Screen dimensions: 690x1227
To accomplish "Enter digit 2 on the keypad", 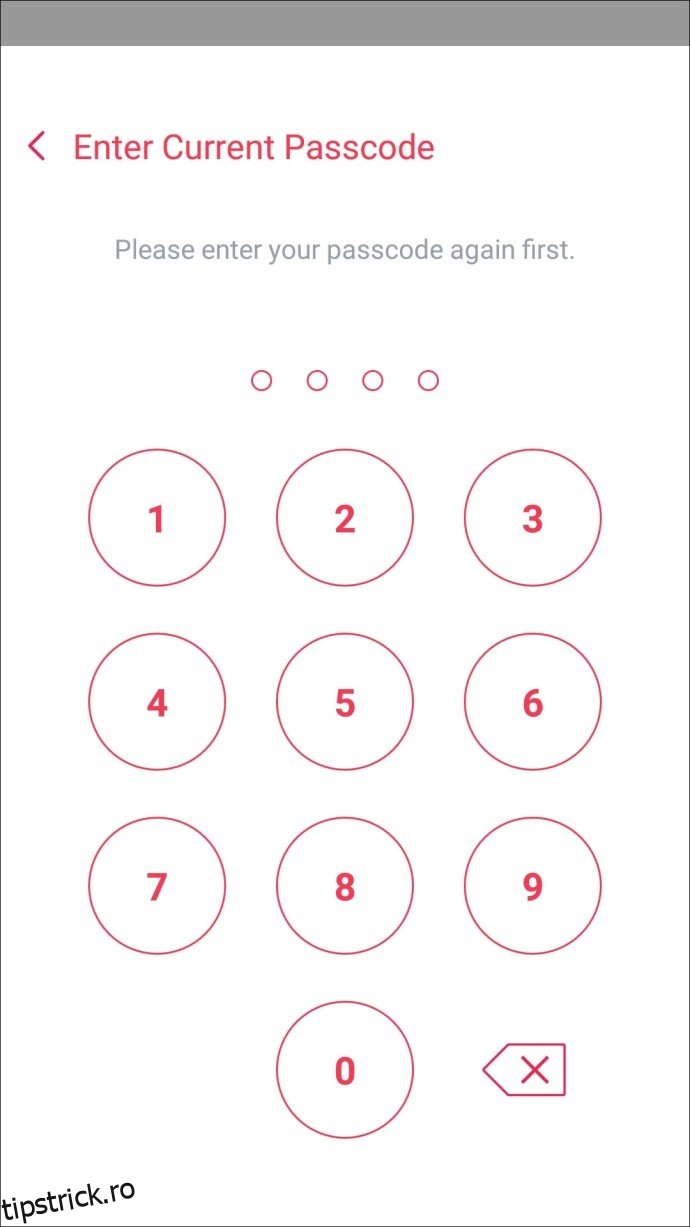I will (345, 518).
